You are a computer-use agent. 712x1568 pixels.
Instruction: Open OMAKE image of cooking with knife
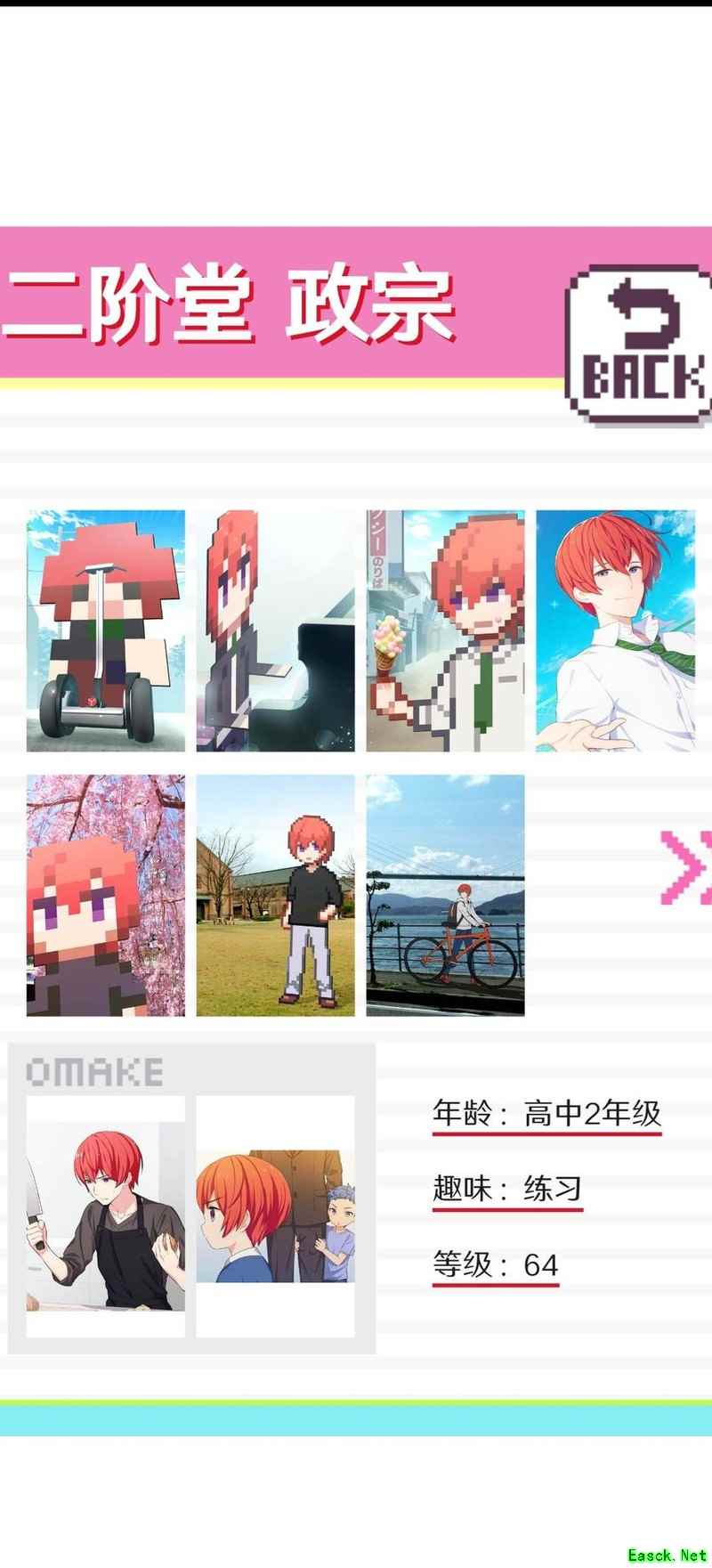point(106,1216)
